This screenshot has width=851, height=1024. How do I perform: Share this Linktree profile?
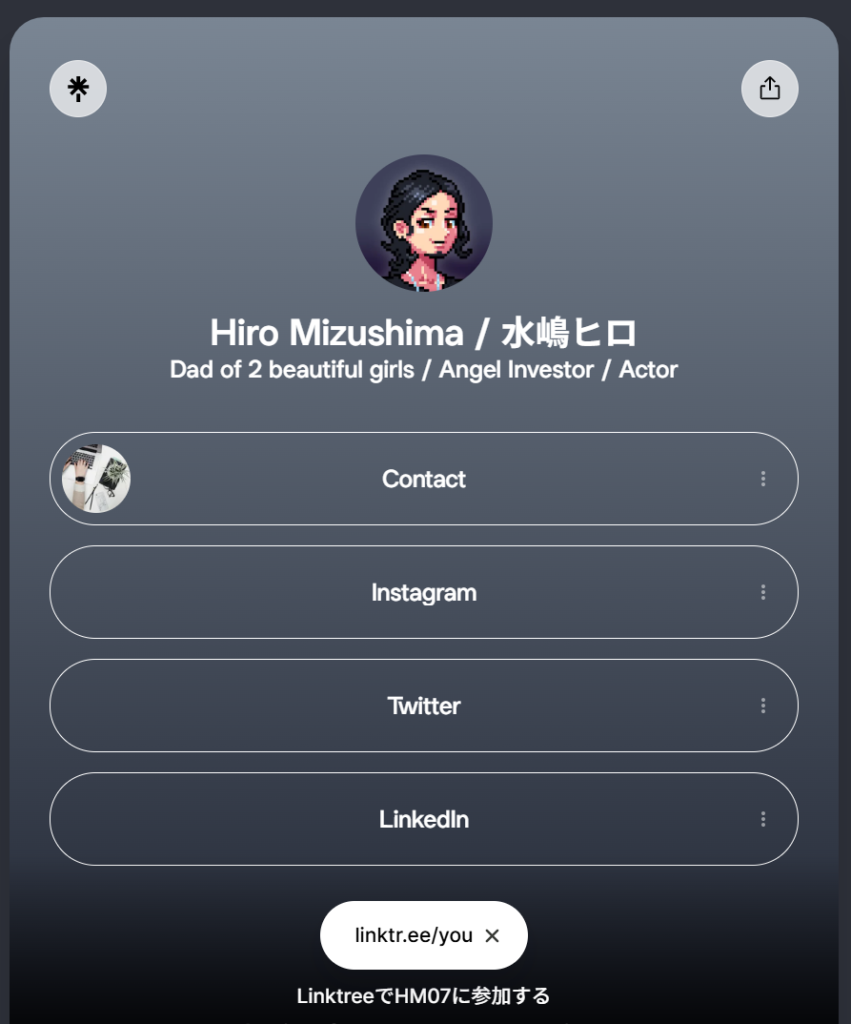[x=769, y=89]
